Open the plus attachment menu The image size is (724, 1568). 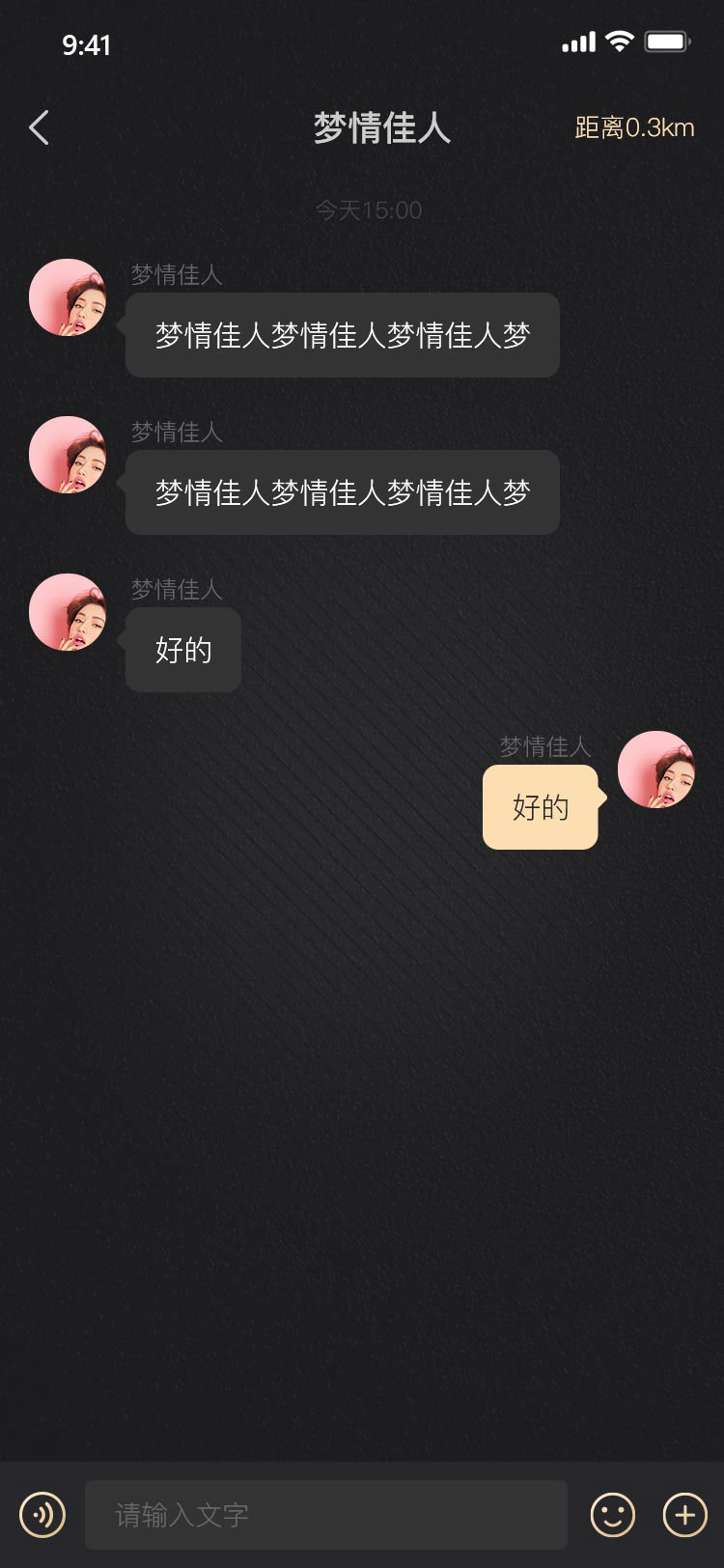click(x=684, y=1514)
